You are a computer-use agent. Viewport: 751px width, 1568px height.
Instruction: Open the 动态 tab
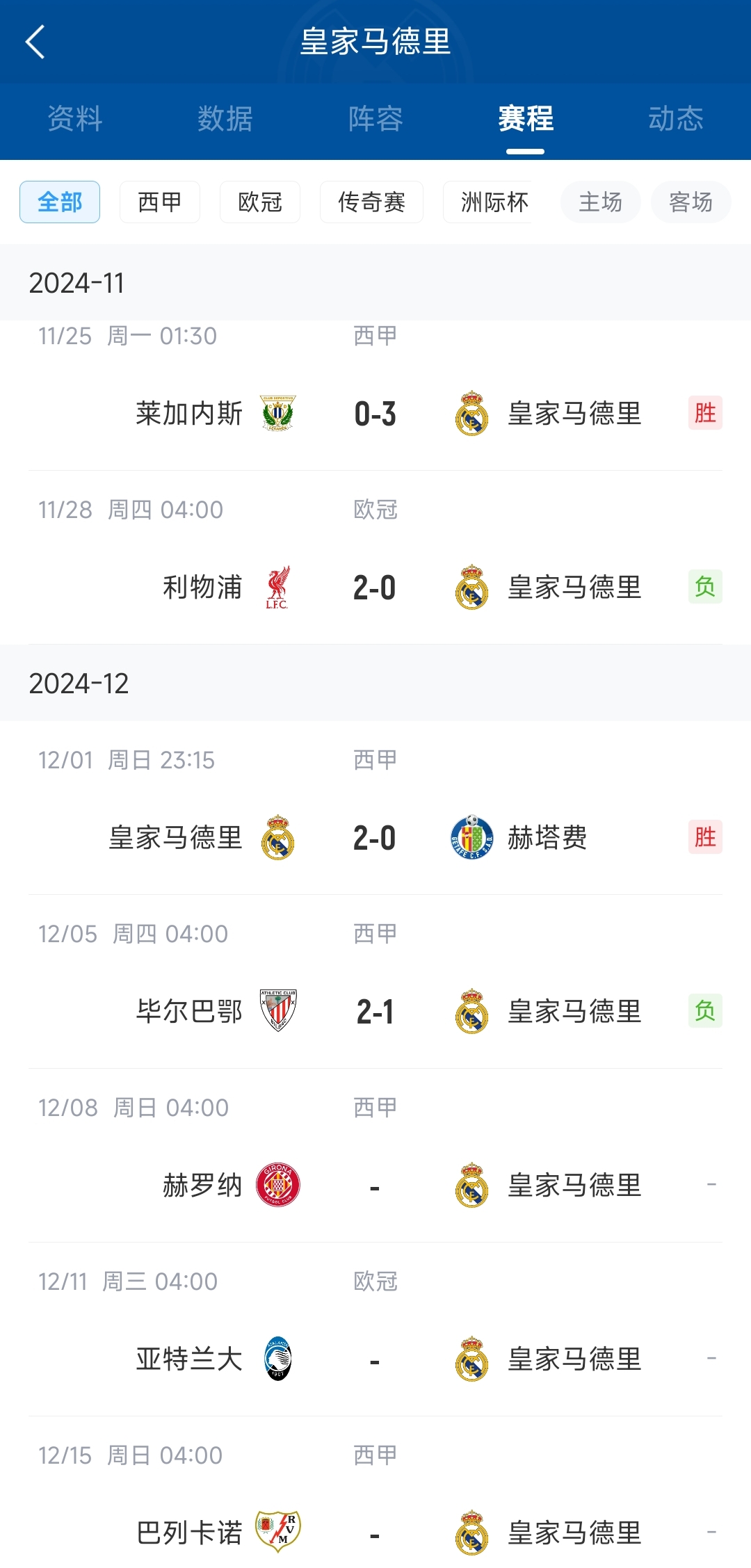point(676,118)
